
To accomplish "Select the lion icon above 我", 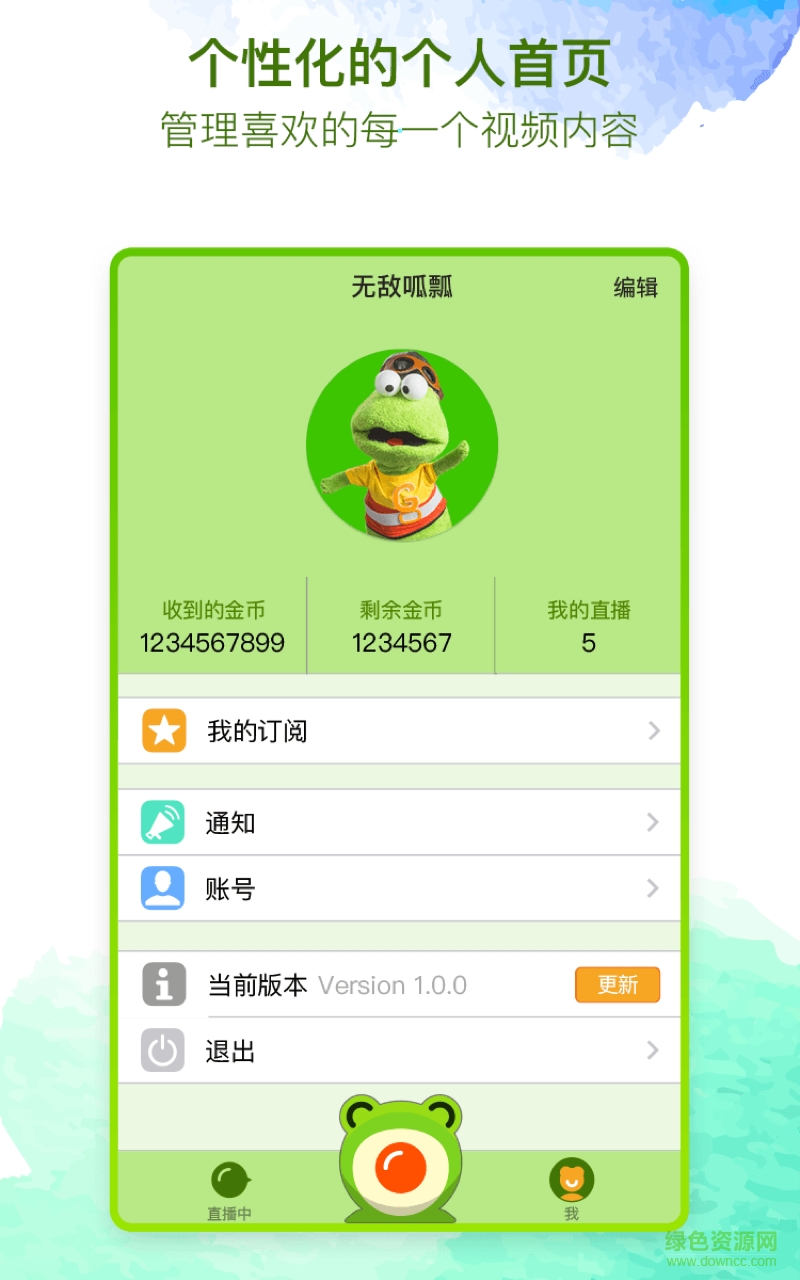I will pos(570,1177).
